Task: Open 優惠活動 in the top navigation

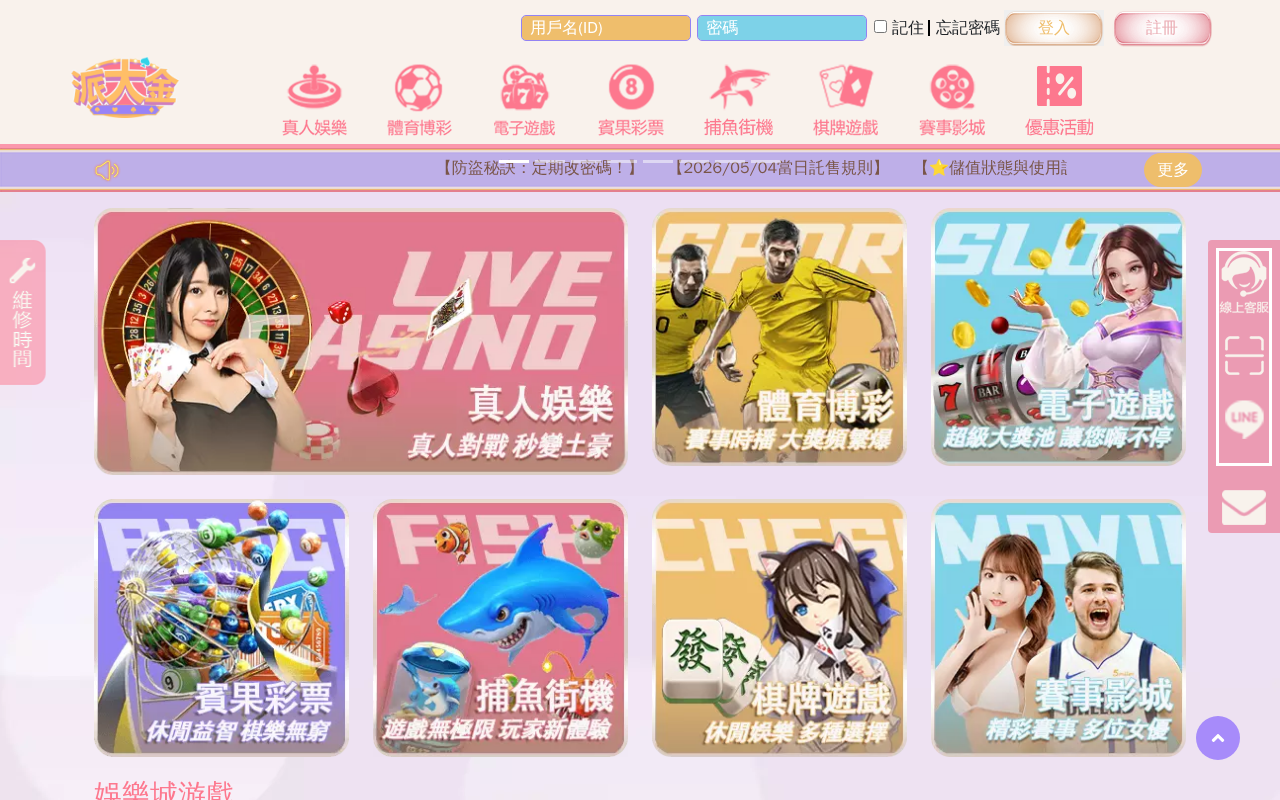Action: 1059,100
